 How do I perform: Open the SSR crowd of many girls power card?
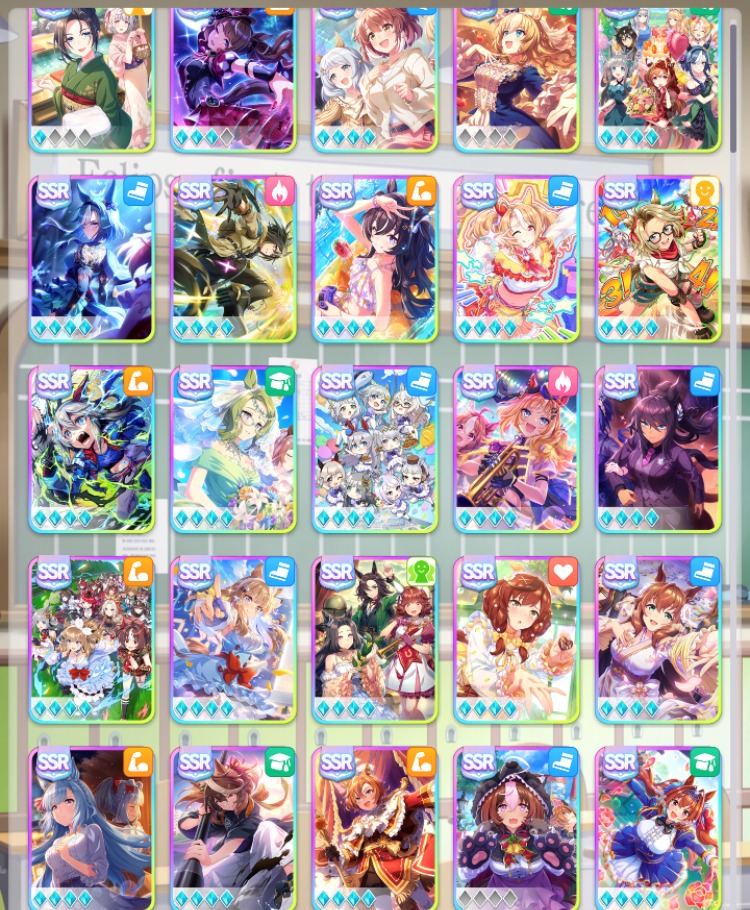tap(91, 640)
